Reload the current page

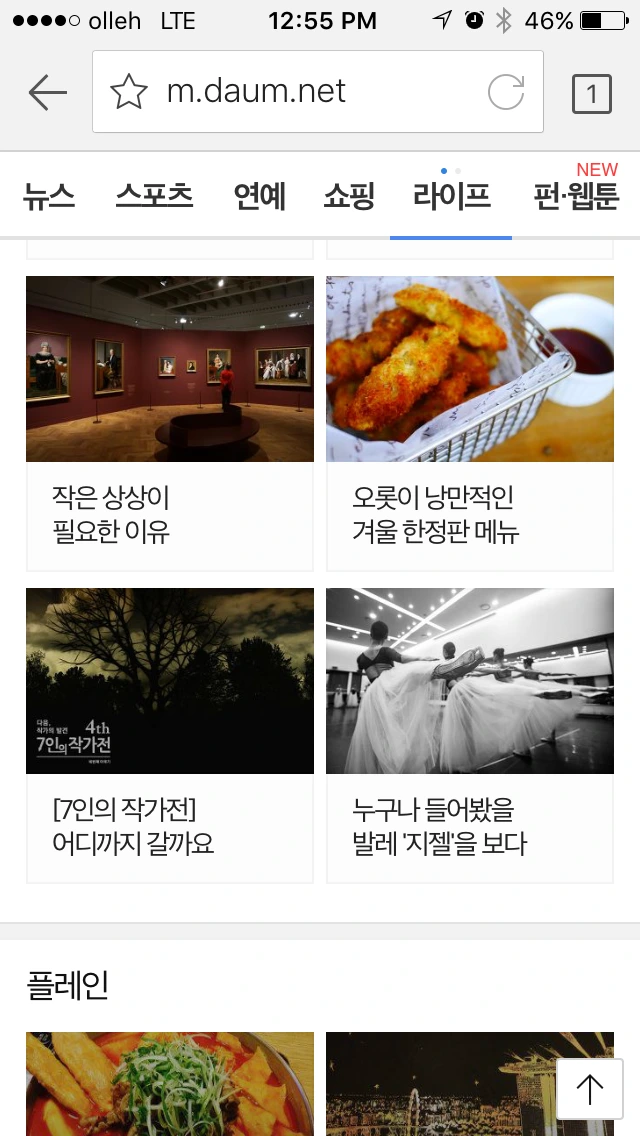coord(506,93)
